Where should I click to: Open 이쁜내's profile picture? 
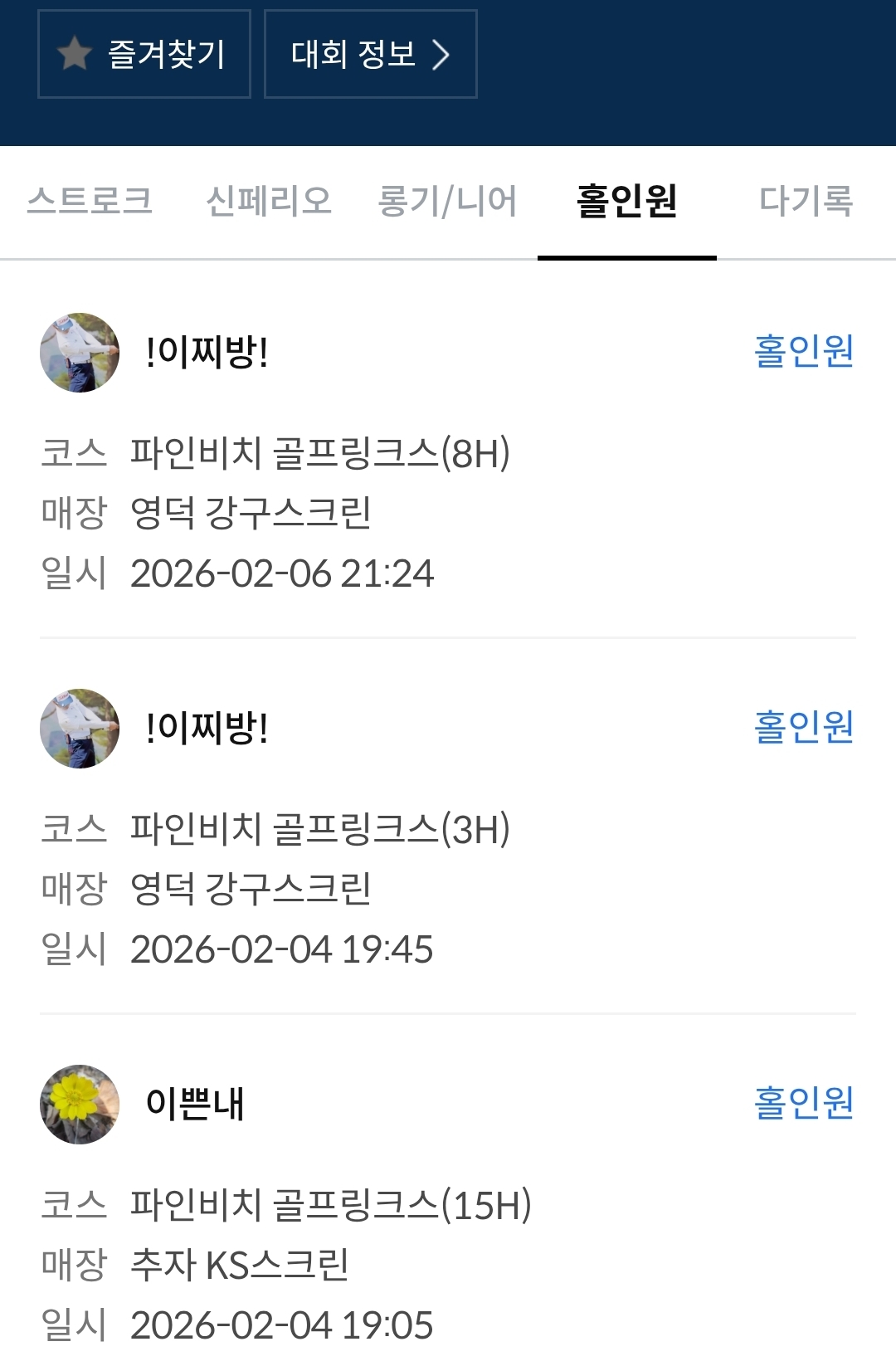click(x=80, y=1105)
